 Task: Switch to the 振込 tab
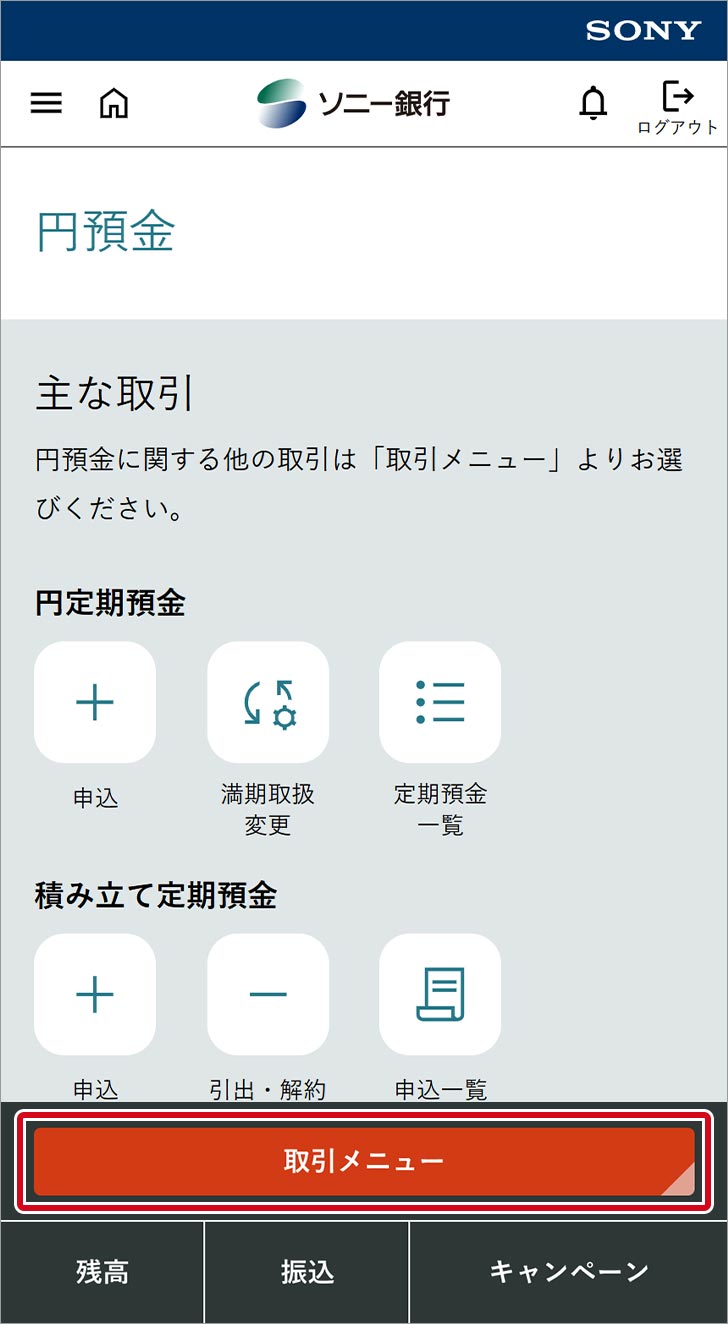pyautogui.click(x=307, y=1272)
